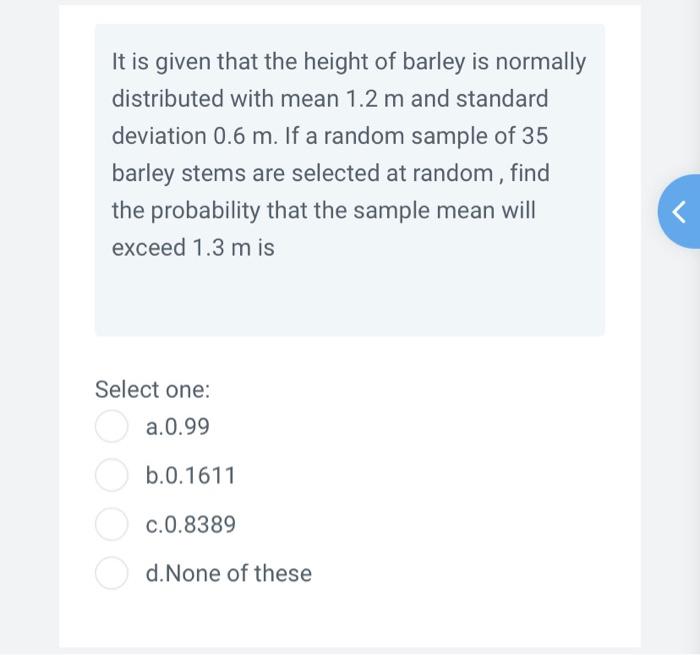700x655 pixels.
Task: Mark d.None of these as answer
Action: pos(111,573)
